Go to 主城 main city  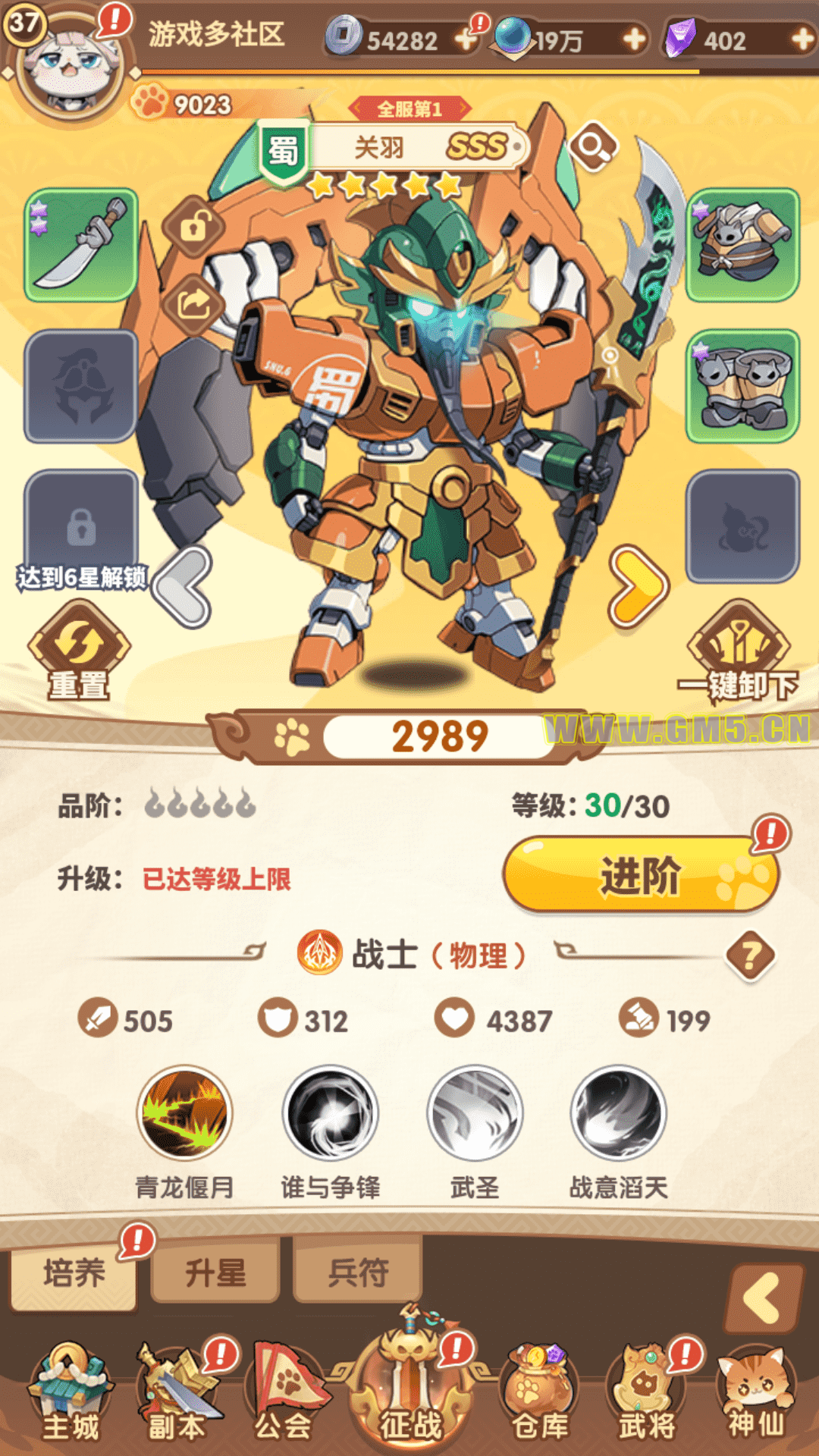[71, 1394]
